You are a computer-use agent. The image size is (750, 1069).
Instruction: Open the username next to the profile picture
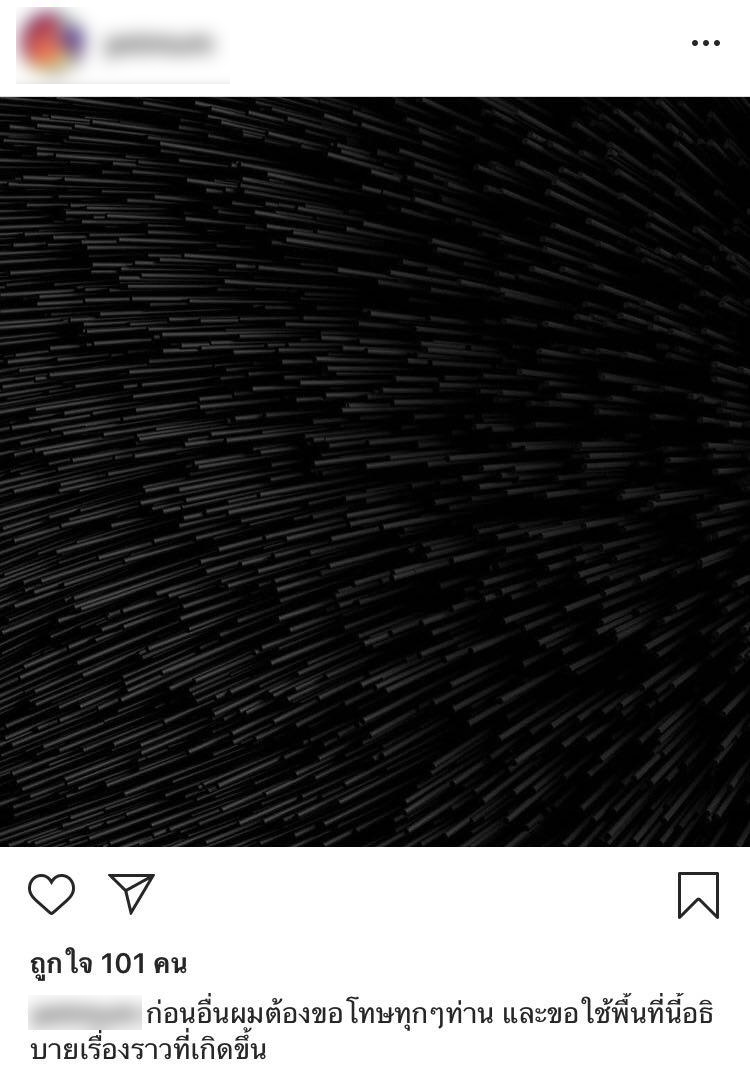pyautogui.click(x=159, y=44)
